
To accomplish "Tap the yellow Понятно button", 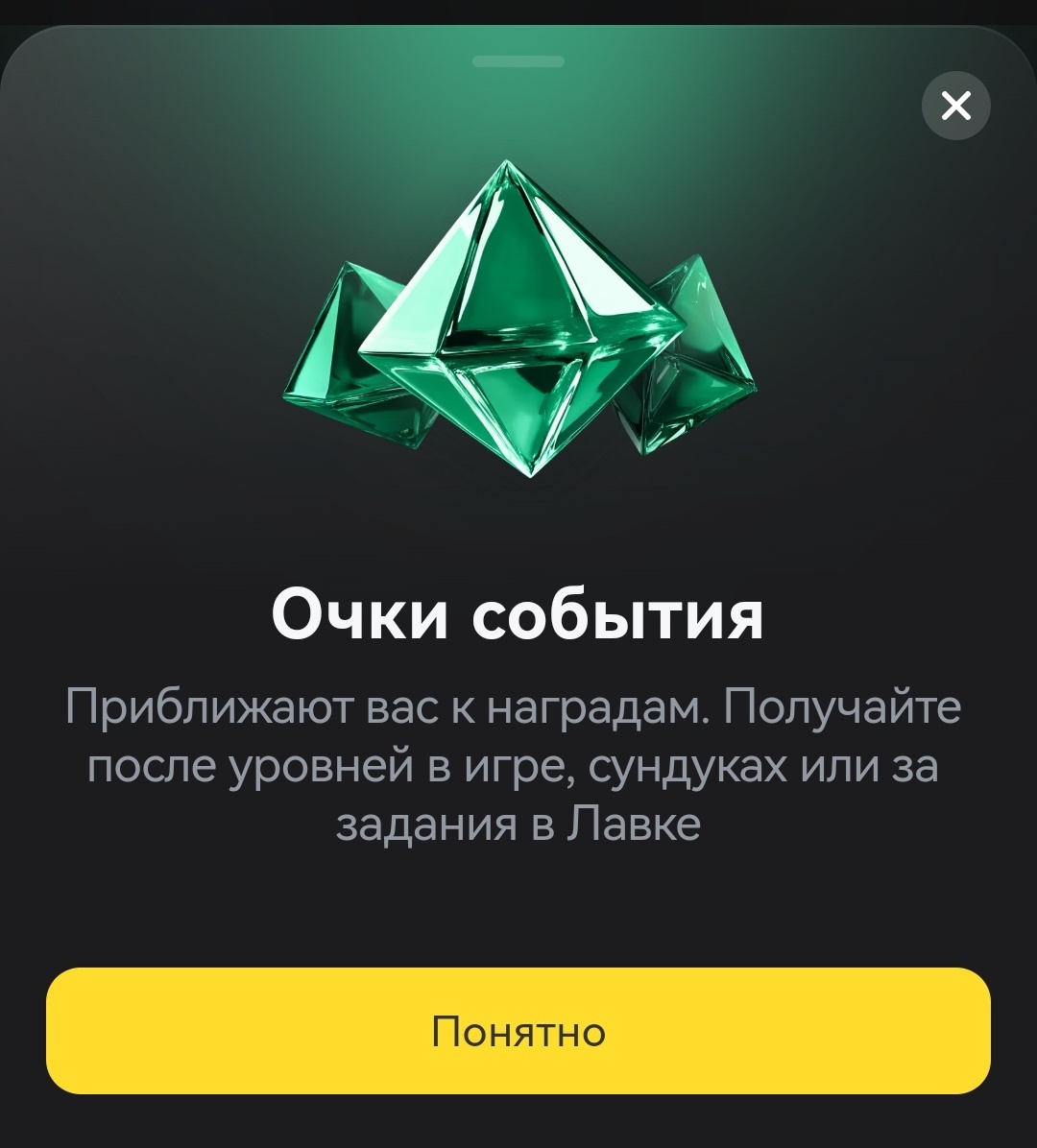I will [x=518, y=1031].
